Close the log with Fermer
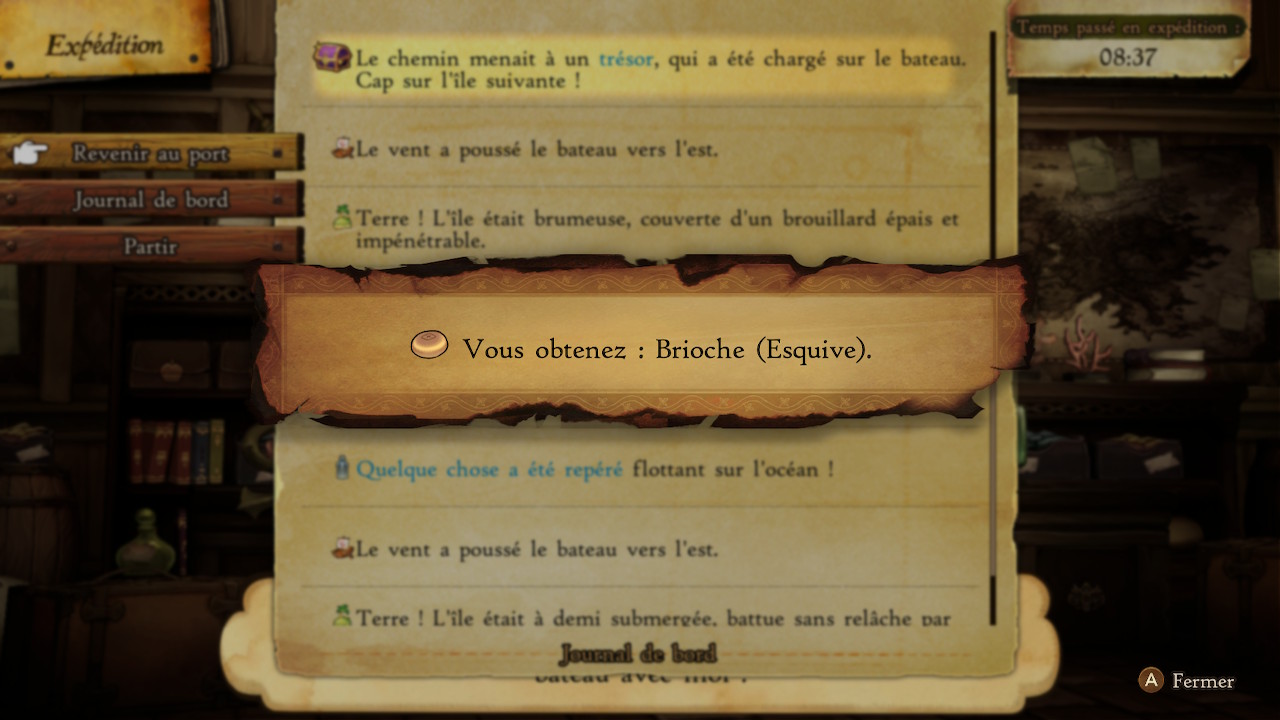 click(x=1187, y=681)
